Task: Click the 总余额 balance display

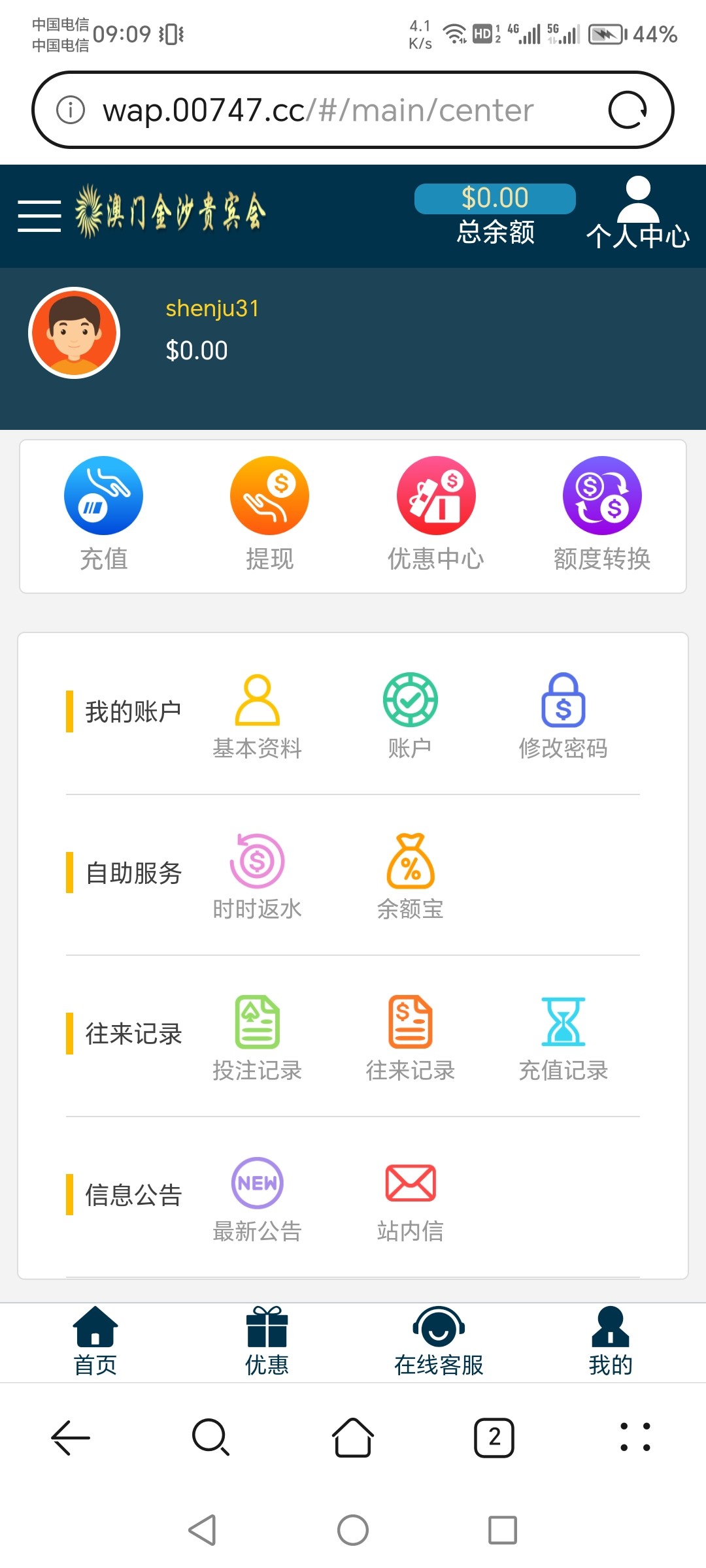Action: pyautogui.click(x=495, y=198)
